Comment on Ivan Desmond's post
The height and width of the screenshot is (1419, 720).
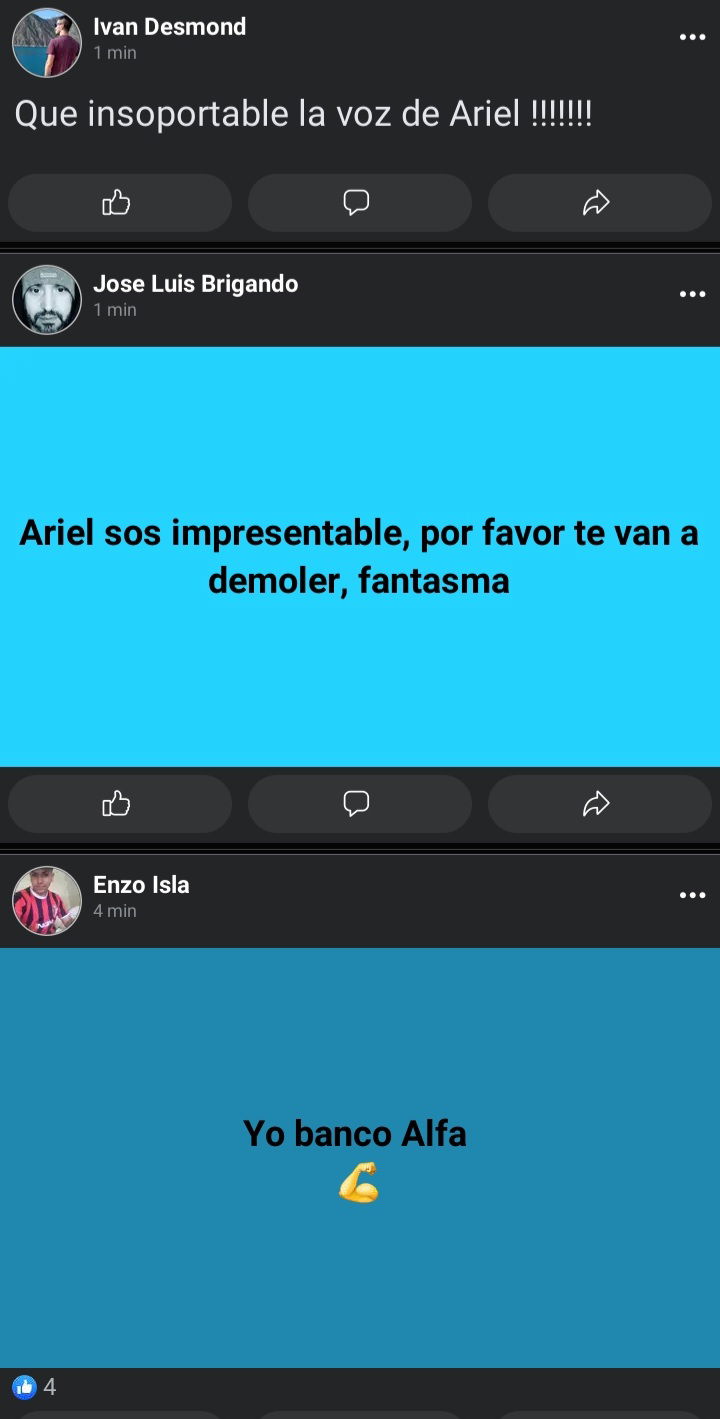360,203
